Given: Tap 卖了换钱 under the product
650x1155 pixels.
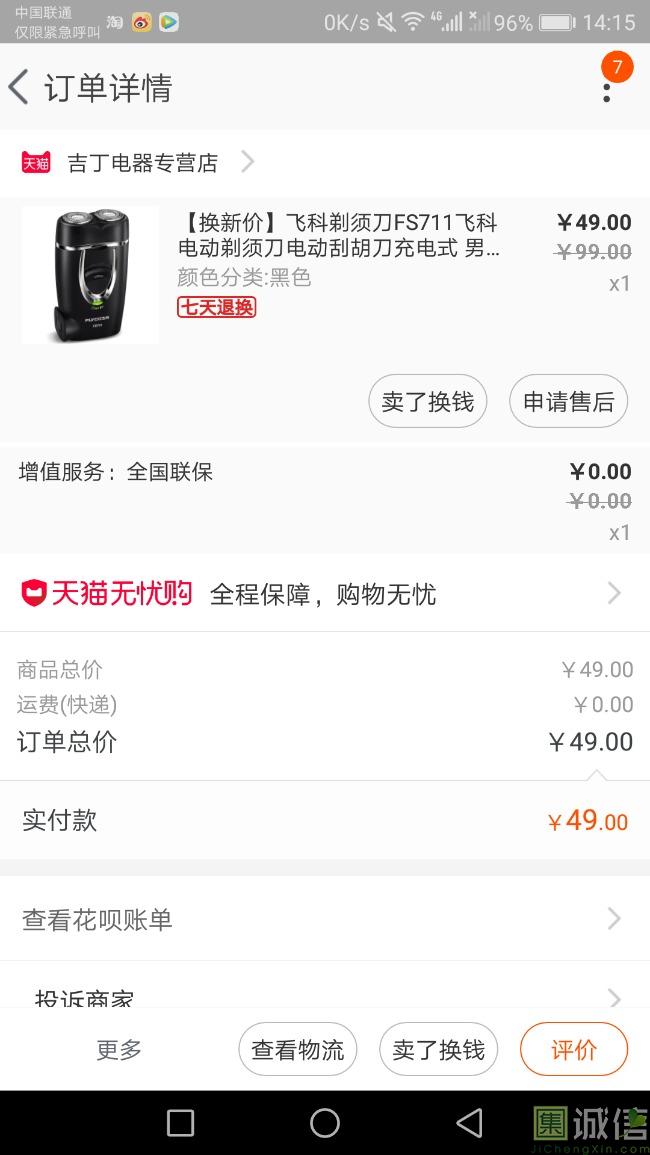Looking at the screenshot, I should (427, 401).
